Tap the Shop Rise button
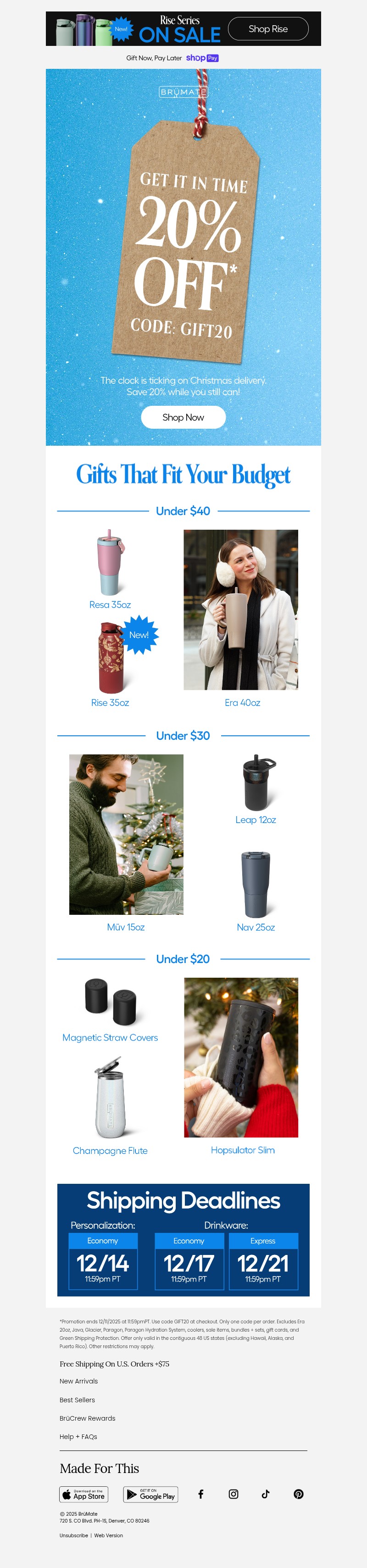Image resolution: width=367 pixels, height=1568 pixels. [x=268, y=28]
